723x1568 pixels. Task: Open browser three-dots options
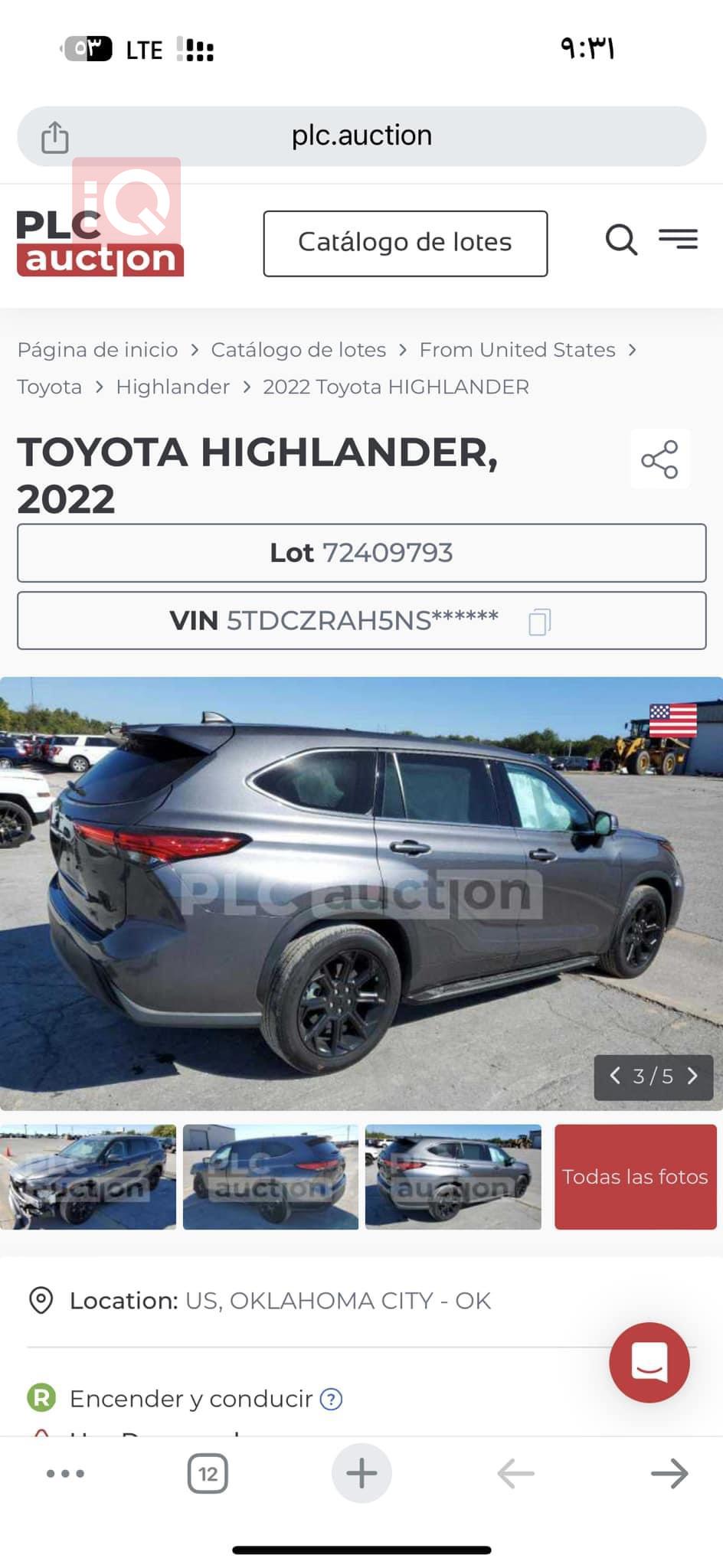[65, 1473]
